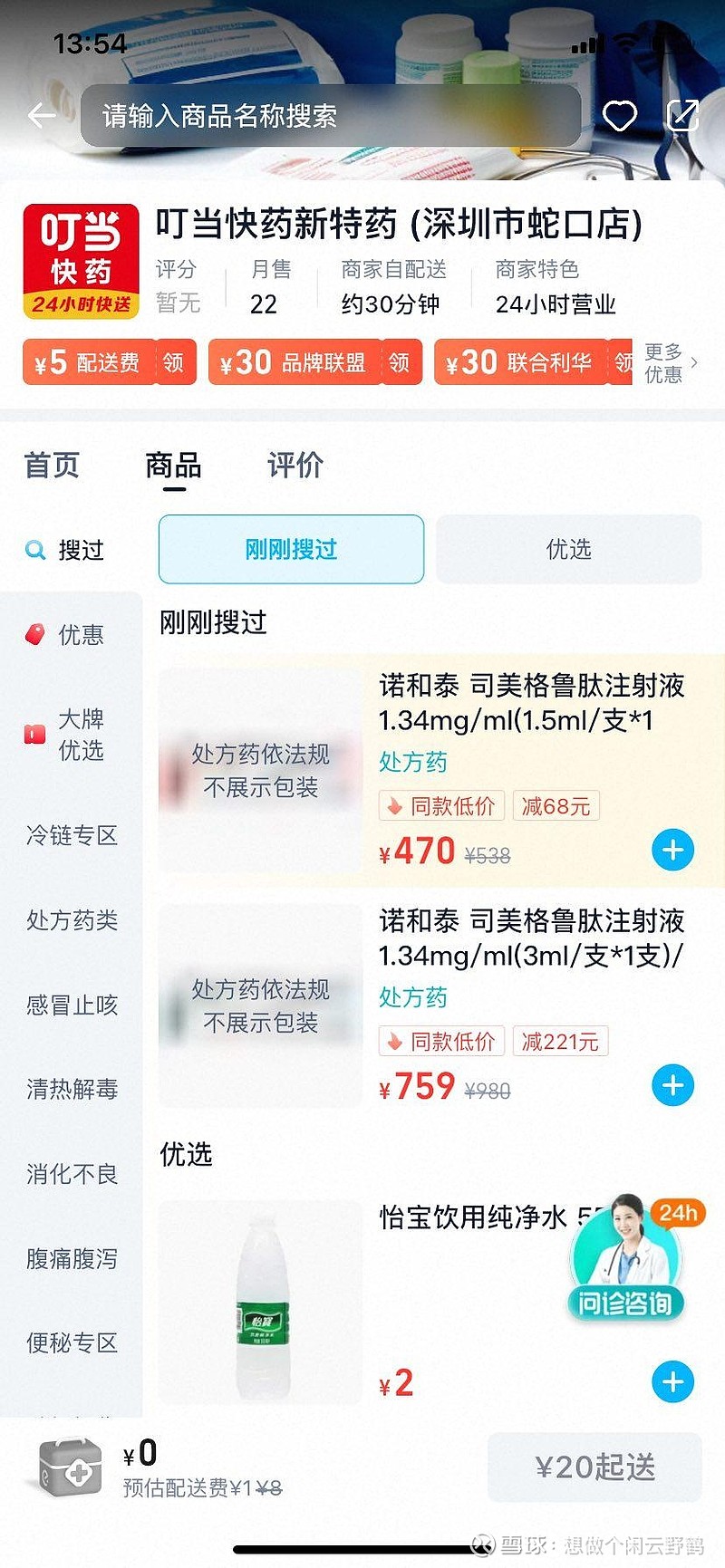Tap the back arrow to exit store
This screenshot has width=725, height=1568.
click(42, 116)
